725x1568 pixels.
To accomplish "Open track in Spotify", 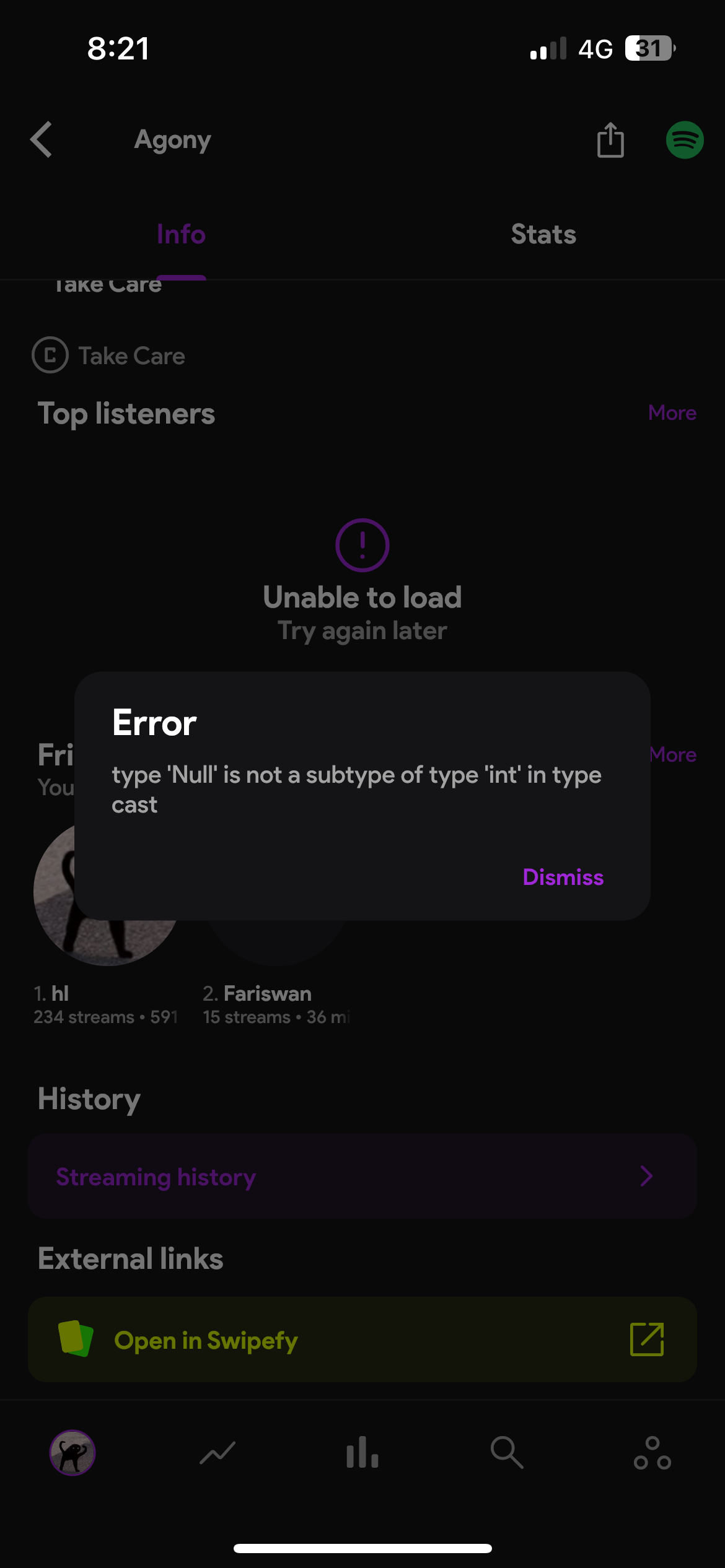I will click(x=684, y=140).
